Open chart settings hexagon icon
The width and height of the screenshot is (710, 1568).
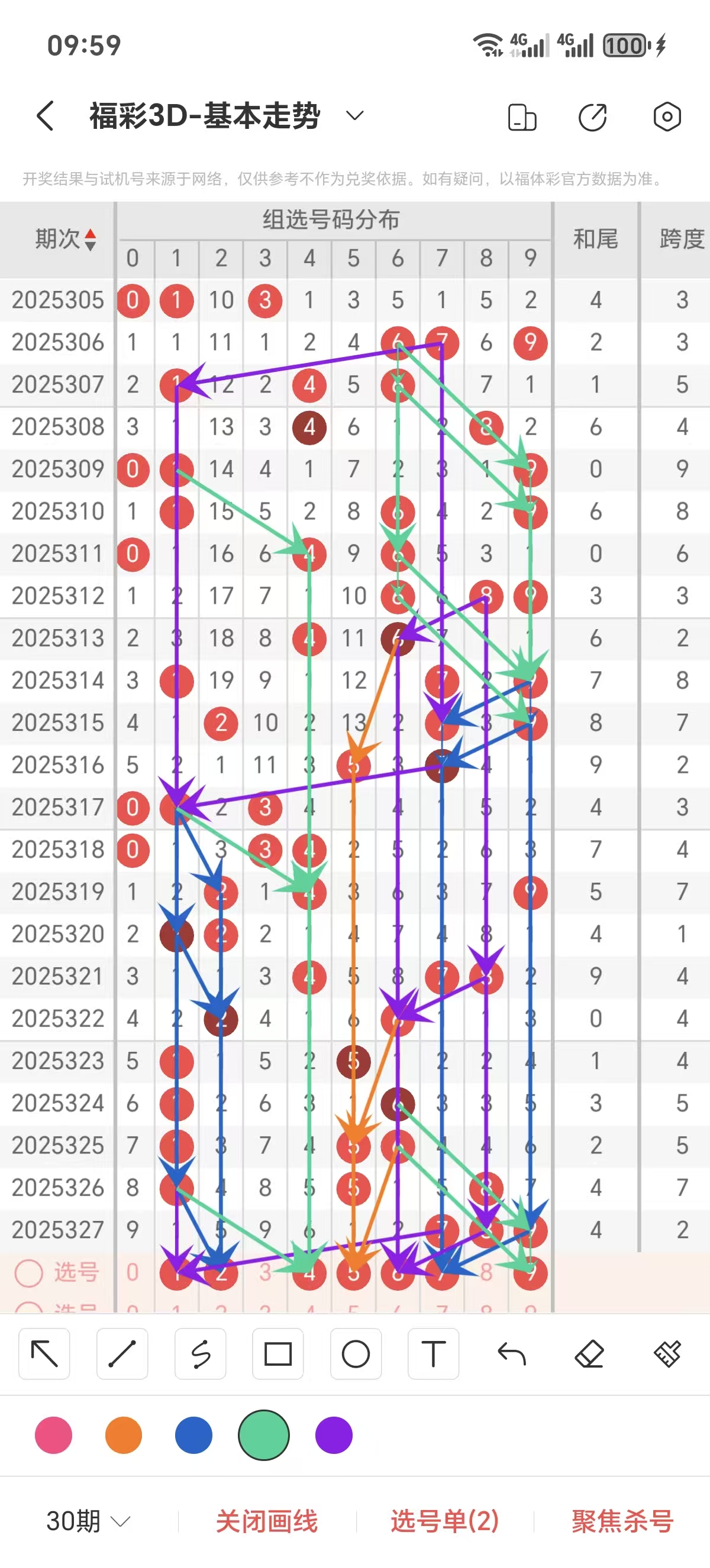pyautogui.click(x=667, y=116)
